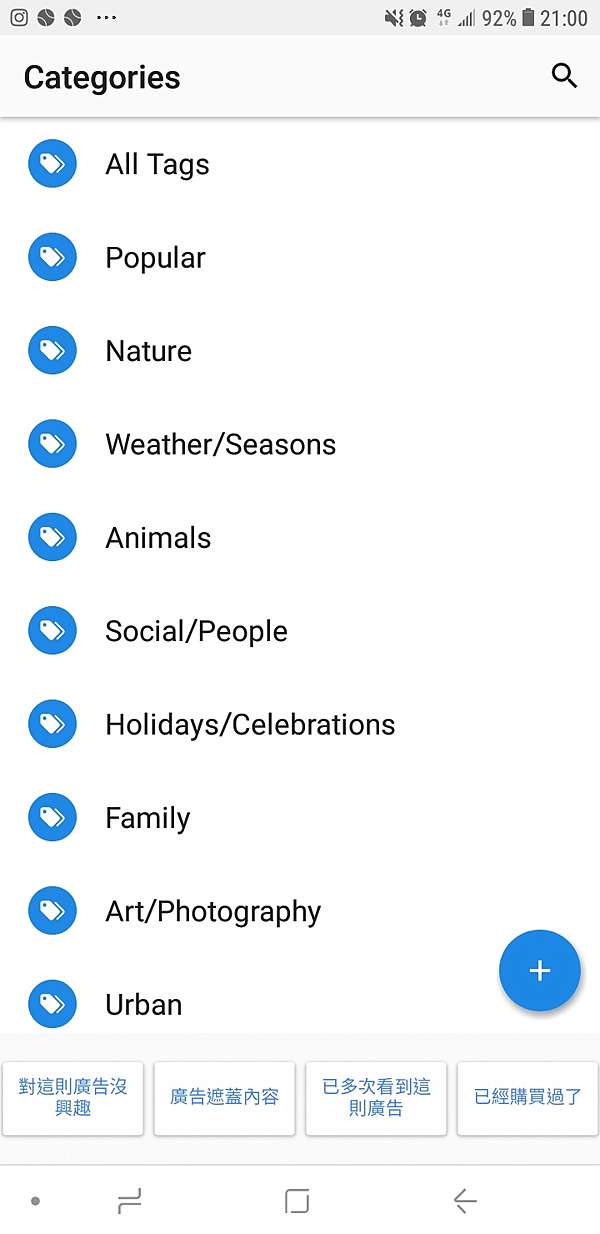Image resolution: width=600 pixels, height=1234 pixels.
Task: Pick the 已經購買過了 ad feedback option
Action: click(x=528, y=1098)
